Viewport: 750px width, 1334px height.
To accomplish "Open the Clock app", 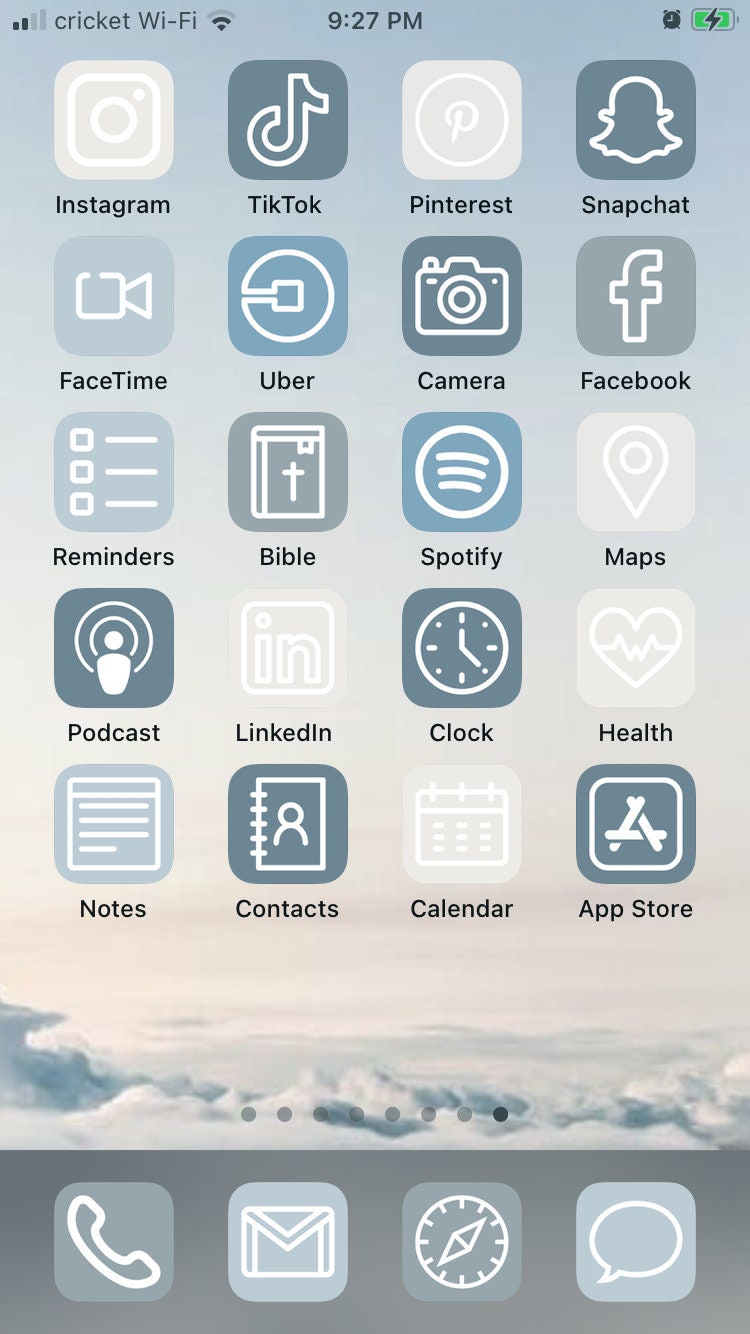I will tap(462, 648).
